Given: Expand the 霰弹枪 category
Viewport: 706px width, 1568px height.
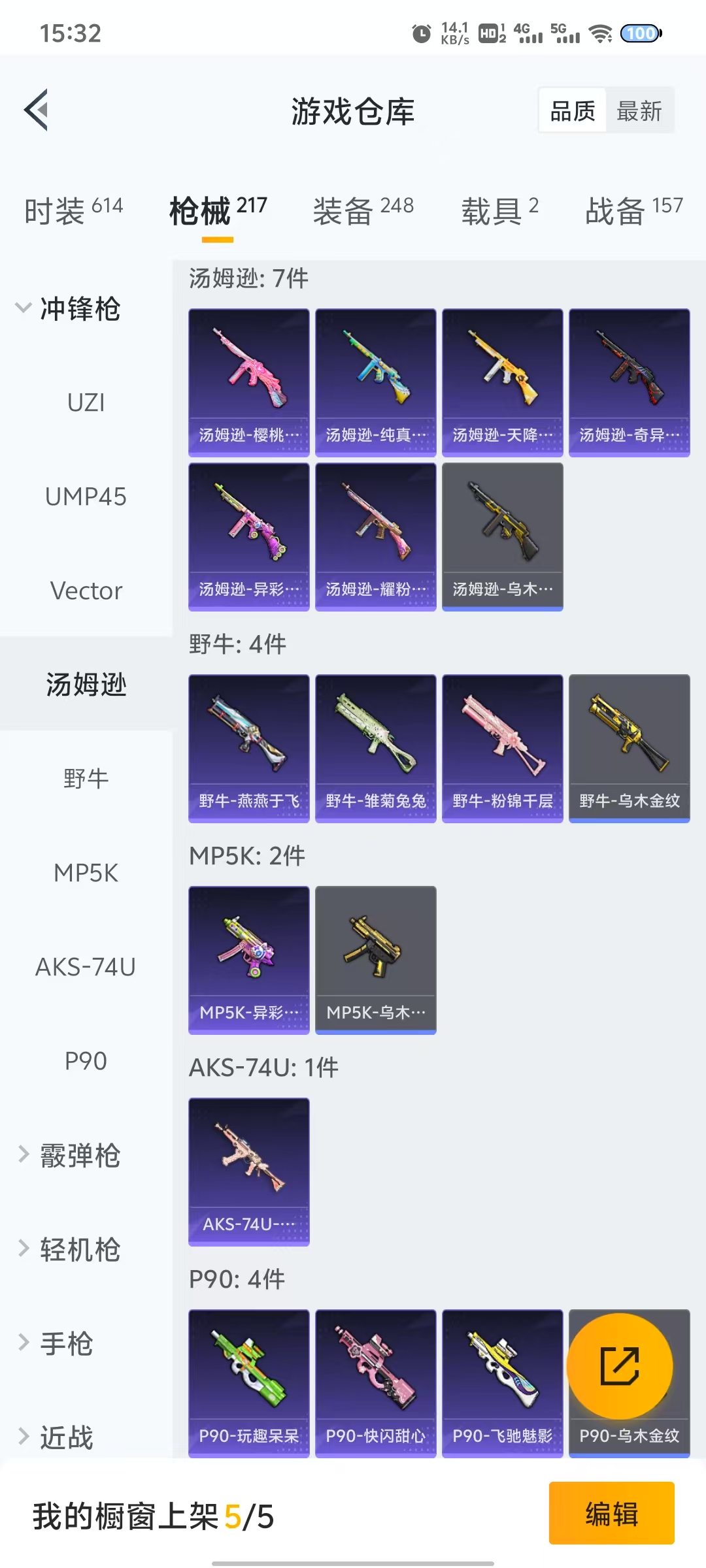Looking at the screenshot, I should pos(69,1155).
